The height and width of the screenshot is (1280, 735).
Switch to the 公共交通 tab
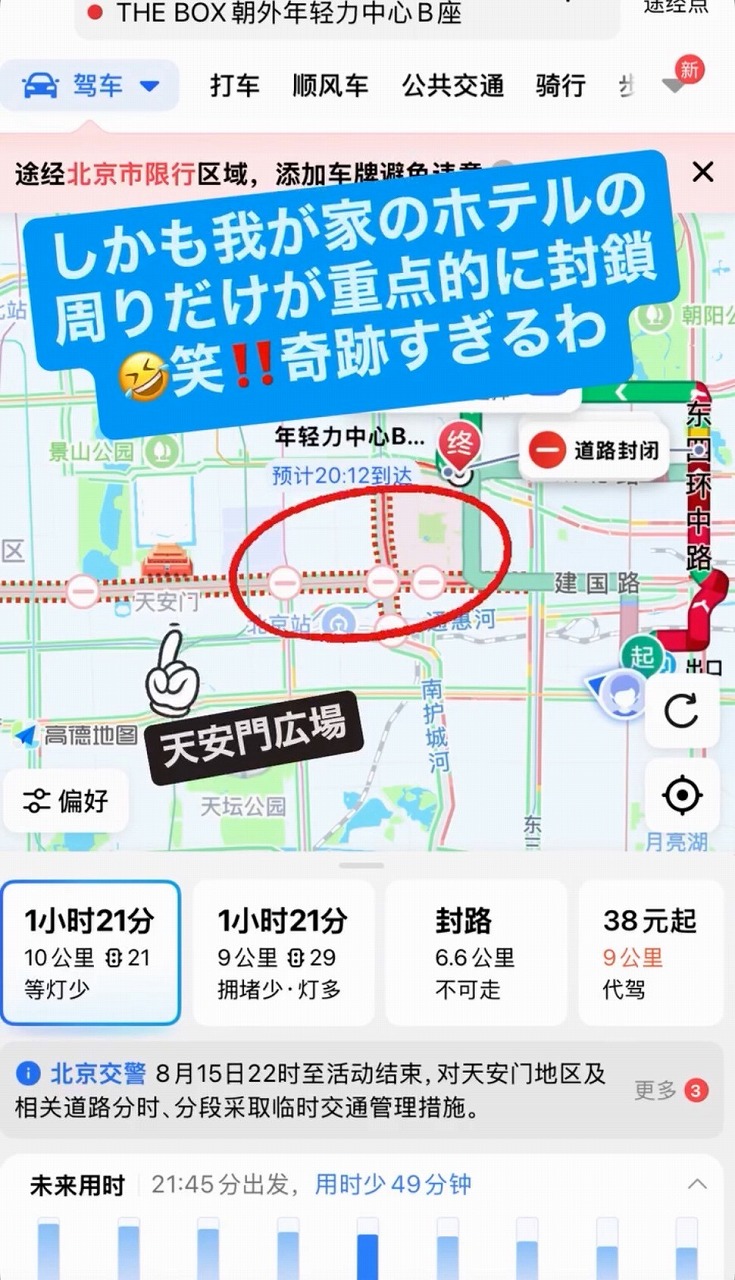coord(453,86)
